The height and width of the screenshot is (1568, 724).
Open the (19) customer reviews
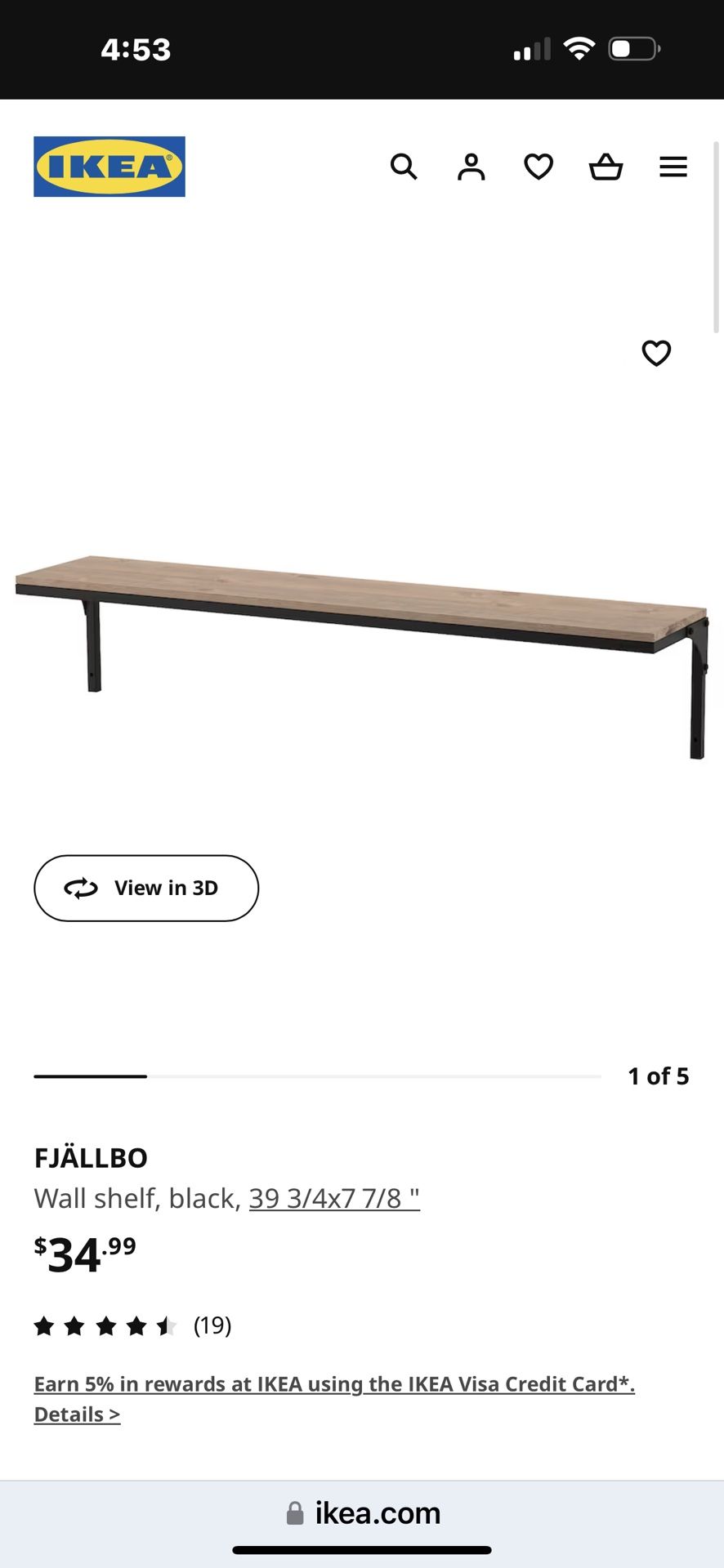(212, 1325)
